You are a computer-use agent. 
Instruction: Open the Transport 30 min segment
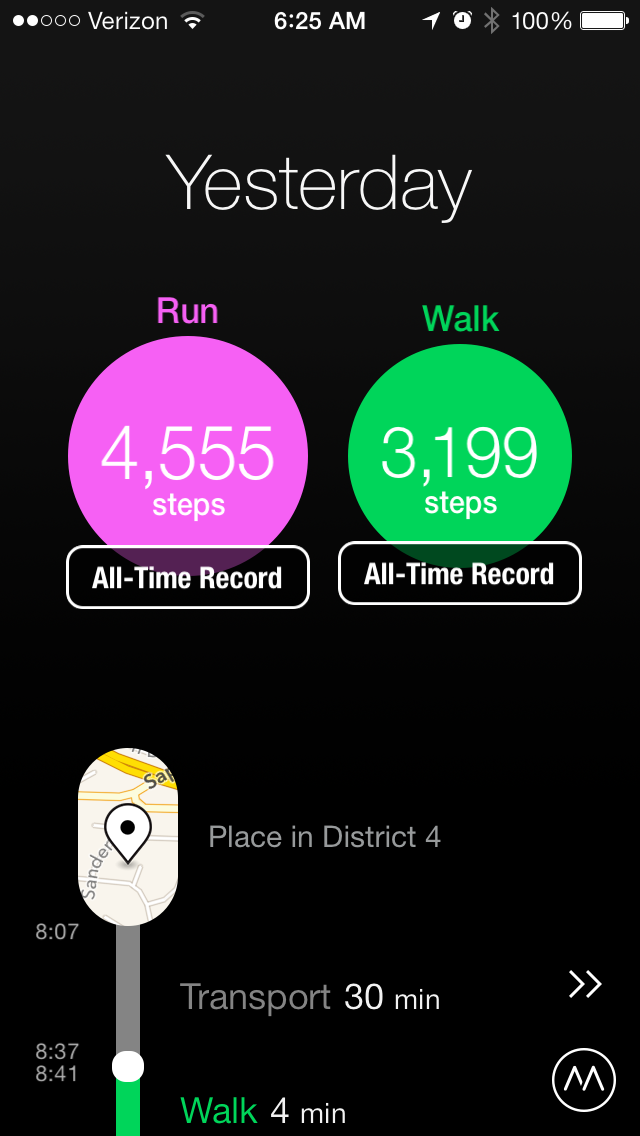309,997
